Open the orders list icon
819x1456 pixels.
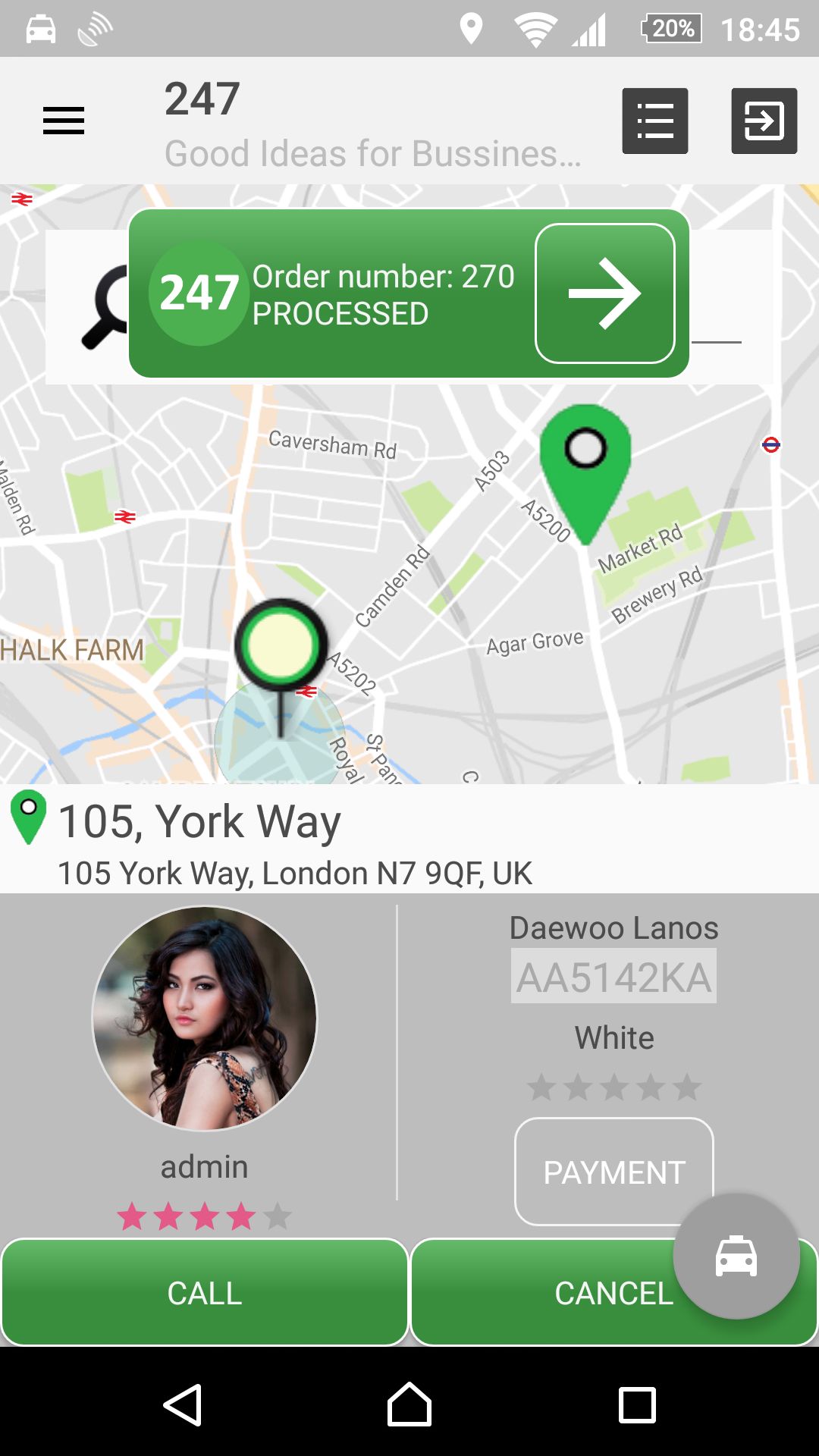coord(655,121)
